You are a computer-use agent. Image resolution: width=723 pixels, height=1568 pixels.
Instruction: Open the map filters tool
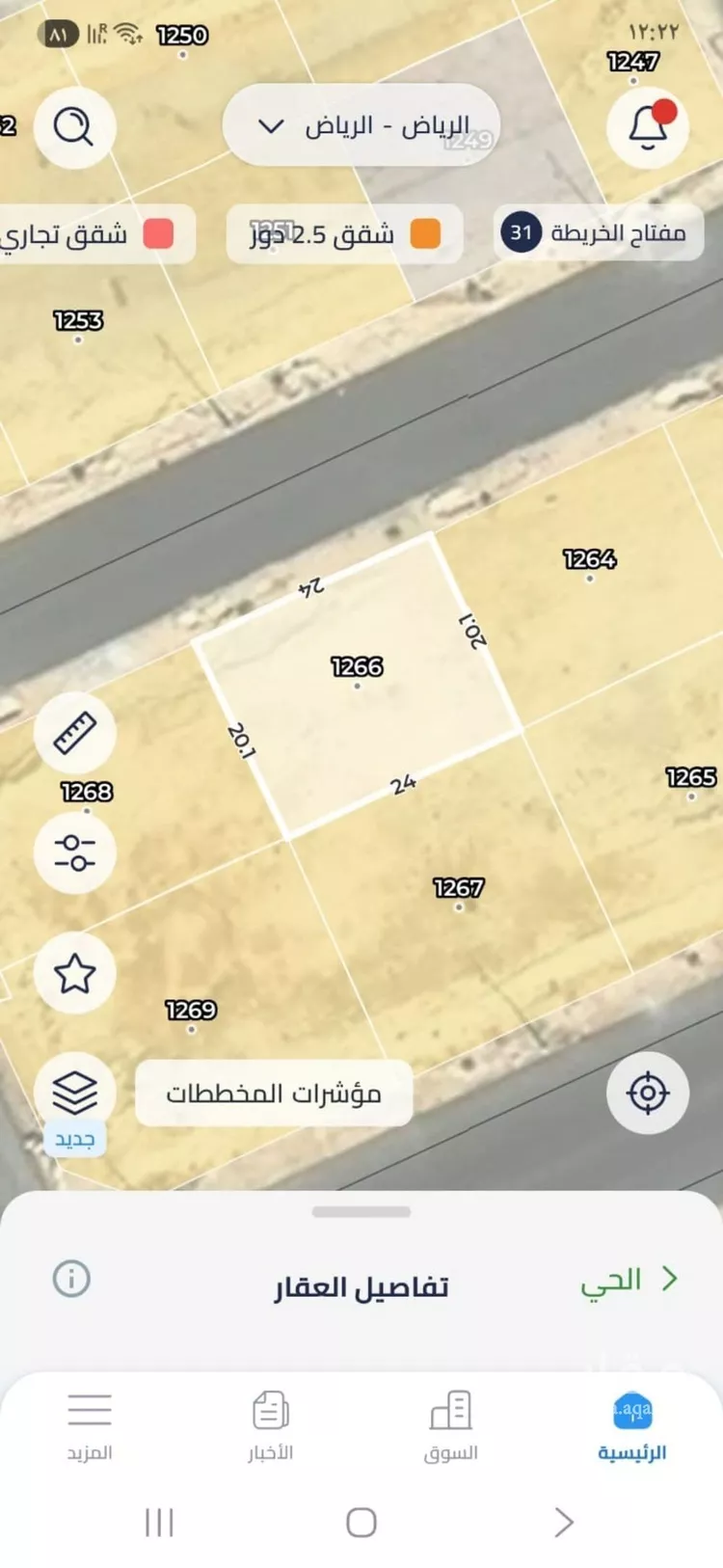pyautogui.click(x=75, y=852)
